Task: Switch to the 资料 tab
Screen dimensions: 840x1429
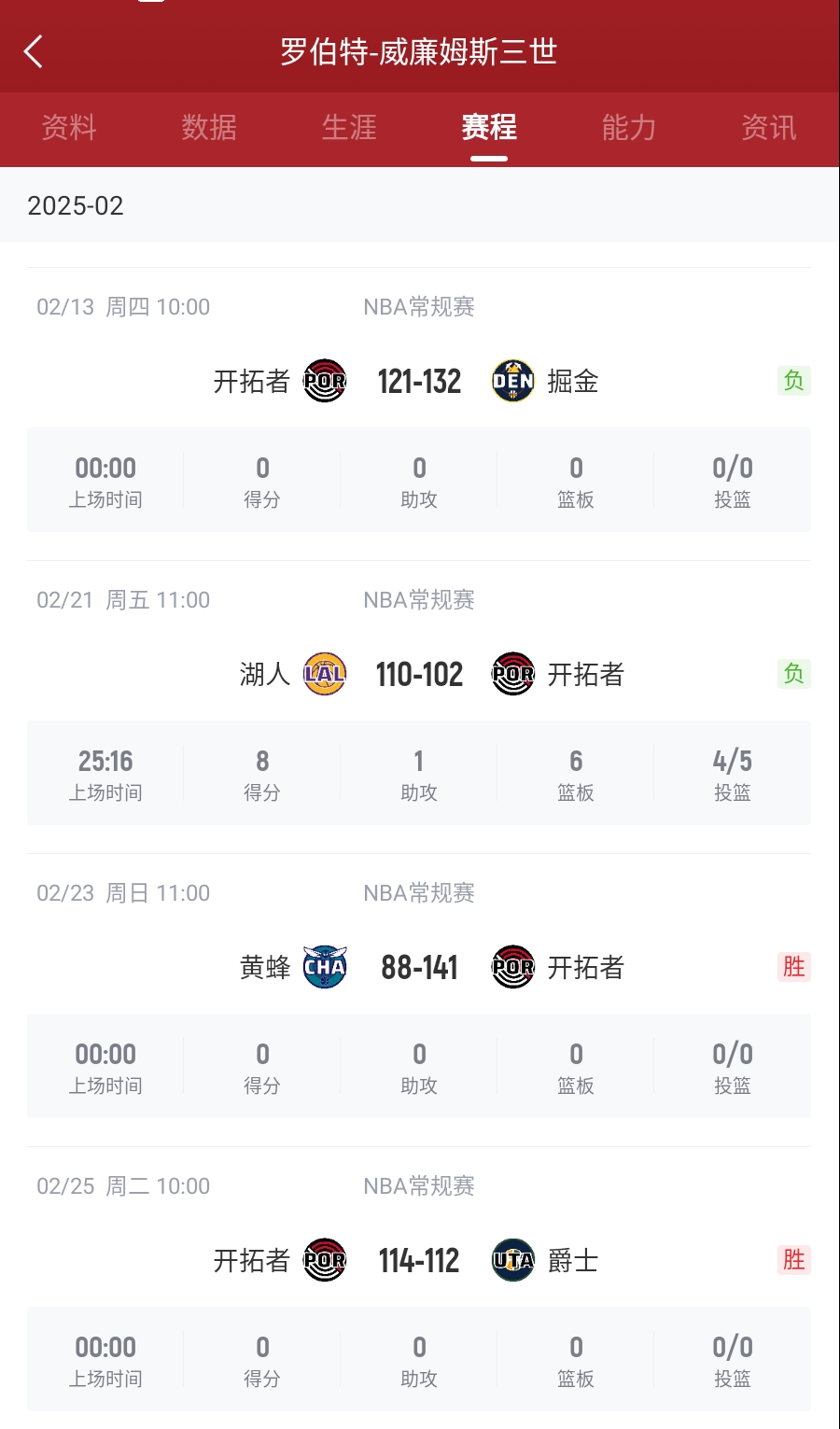Action: tap(69, 128)
